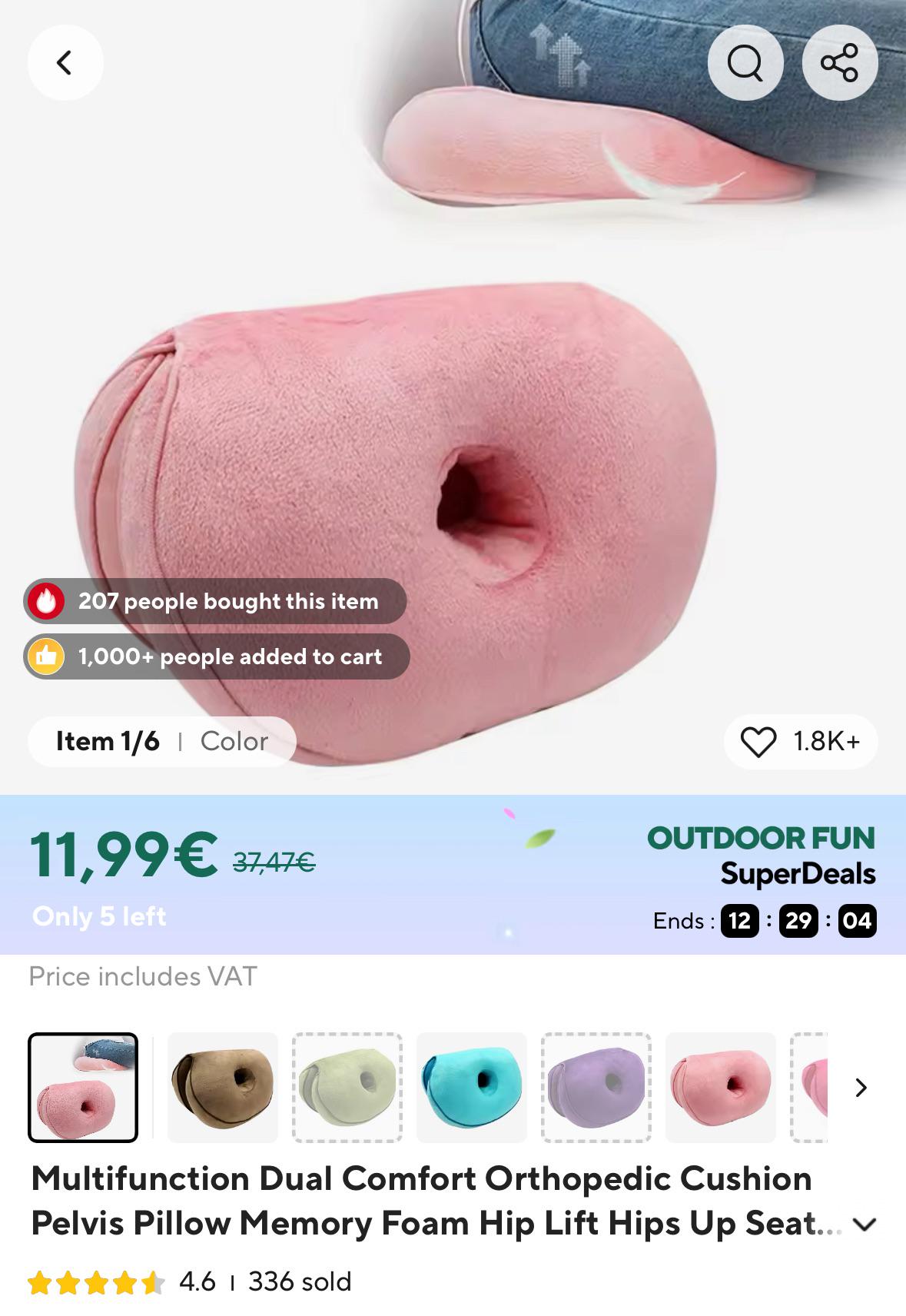The image size is (906, 1316).
Task: Show more colors with right chevron
Action: (861, 1087)
